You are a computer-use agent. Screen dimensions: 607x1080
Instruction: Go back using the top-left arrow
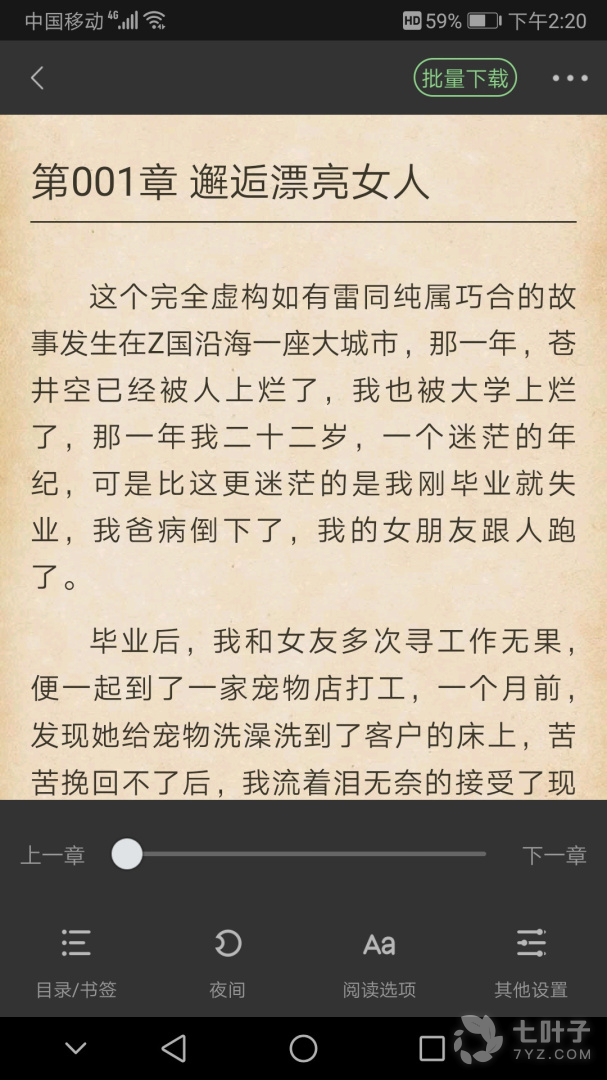38,78
